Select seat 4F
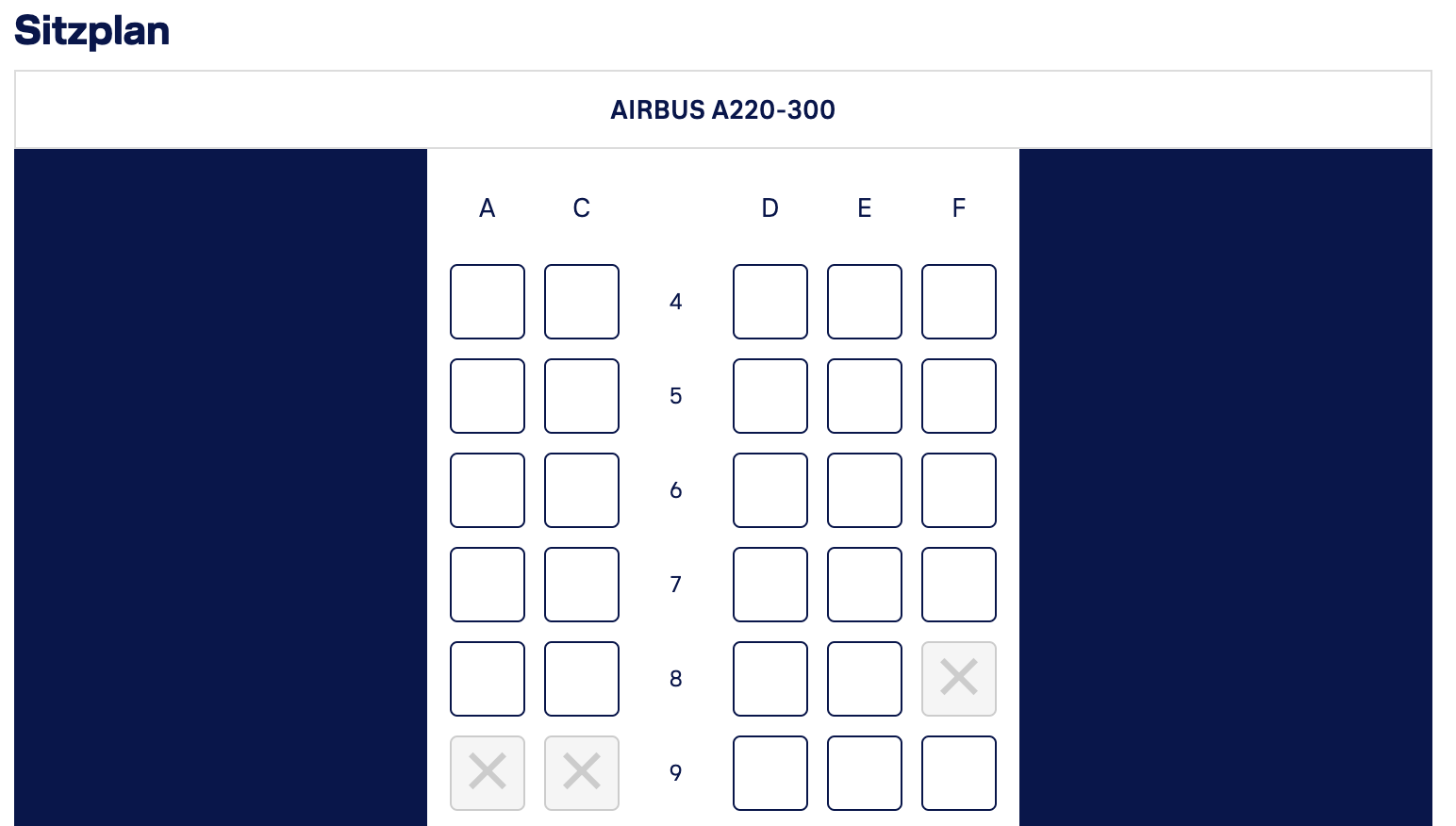 tap(959, 302)
